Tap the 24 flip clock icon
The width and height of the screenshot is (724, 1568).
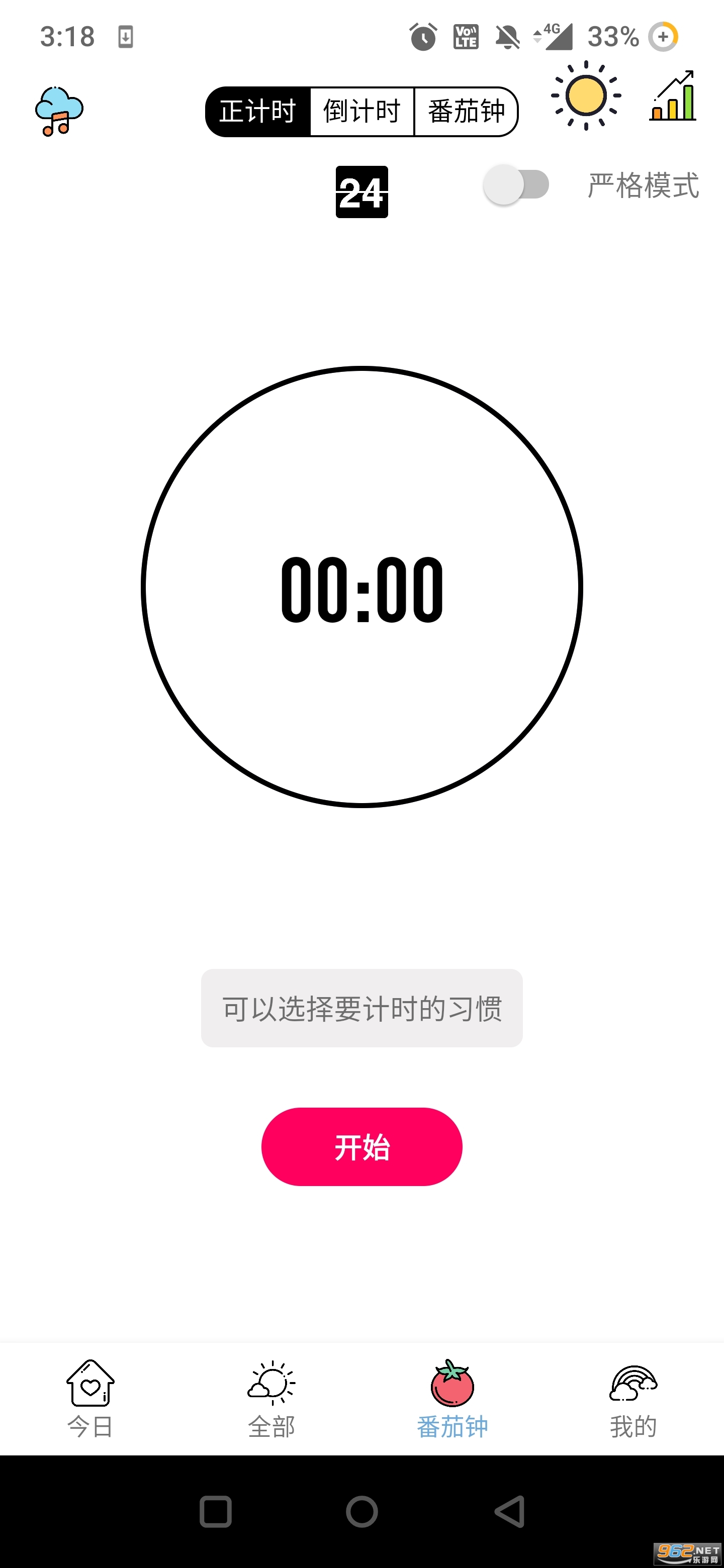(361, 192)
